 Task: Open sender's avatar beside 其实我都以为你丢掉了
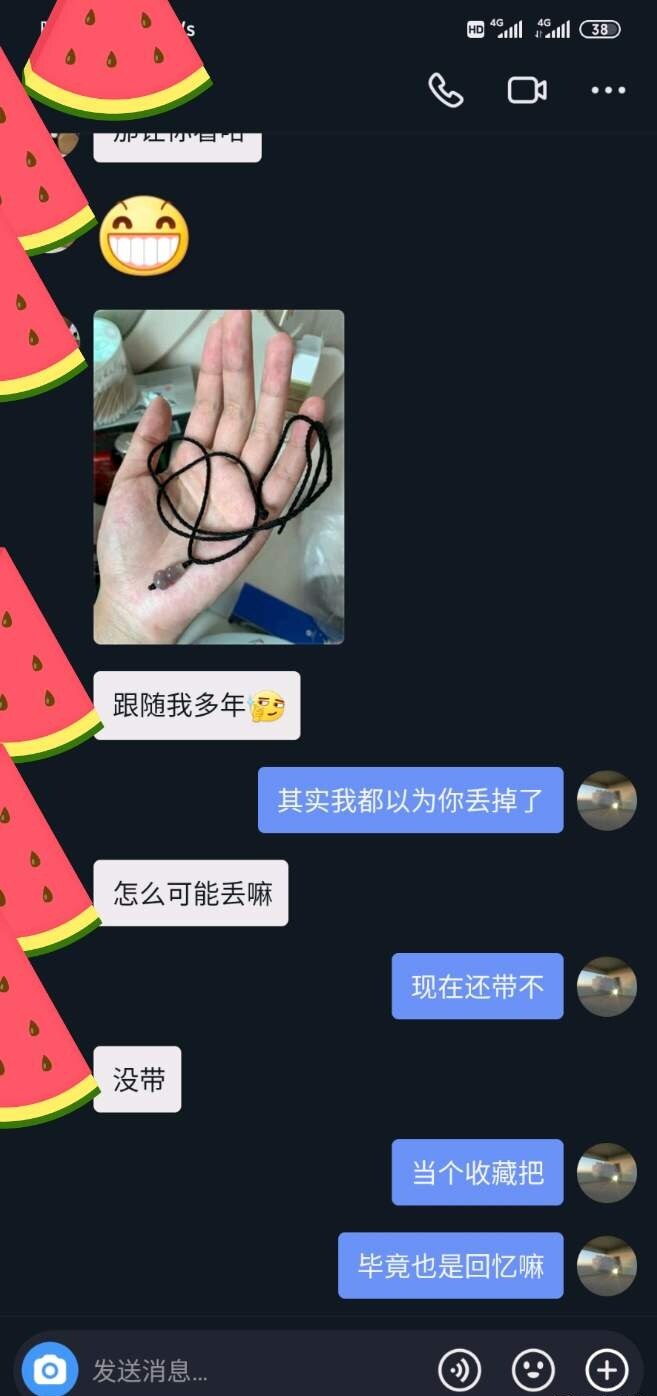tap(607, 800)
